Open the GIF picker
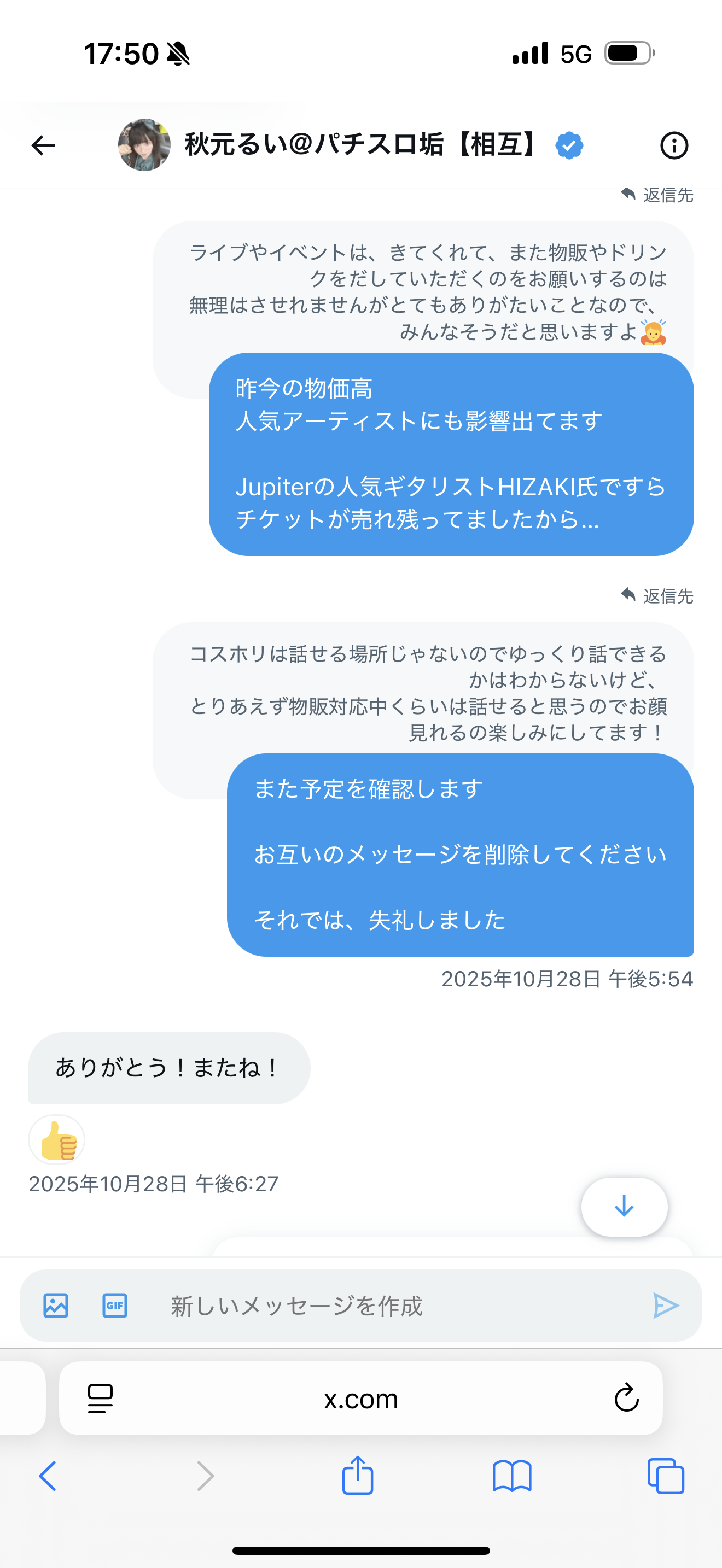The height and width of the screenshot is (1568, 722). pyautogui.click(x=114, y=1306)
